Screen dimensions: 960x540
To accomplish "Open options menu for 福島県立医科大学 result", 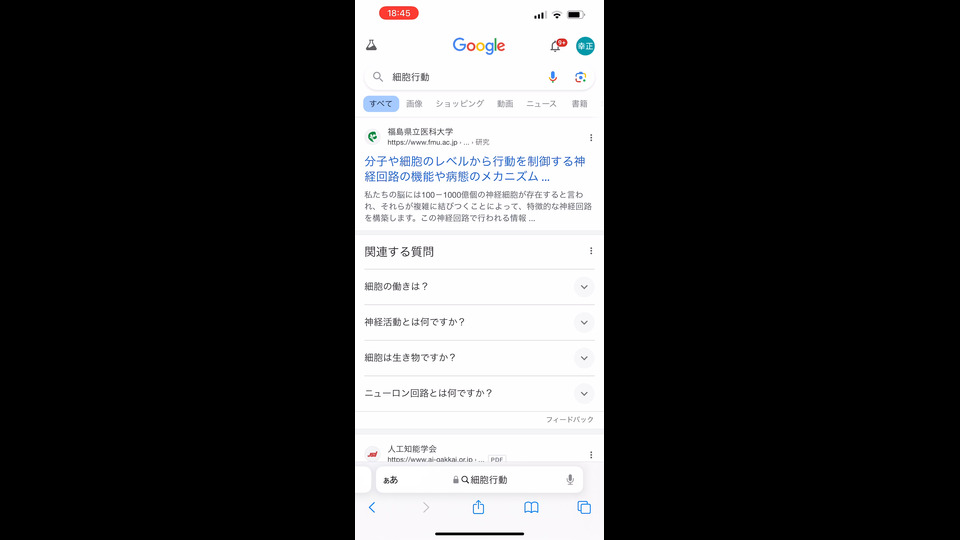I will tap(591, 138).
